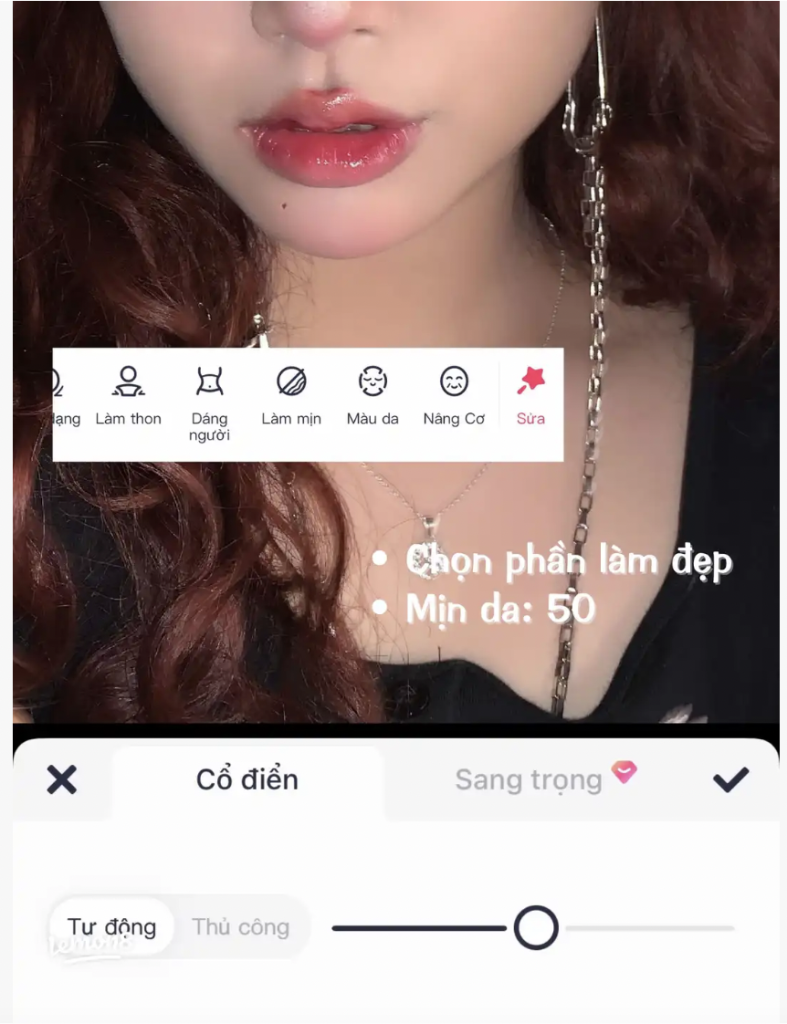Tap the smoothing intensity slider handle

536,928
